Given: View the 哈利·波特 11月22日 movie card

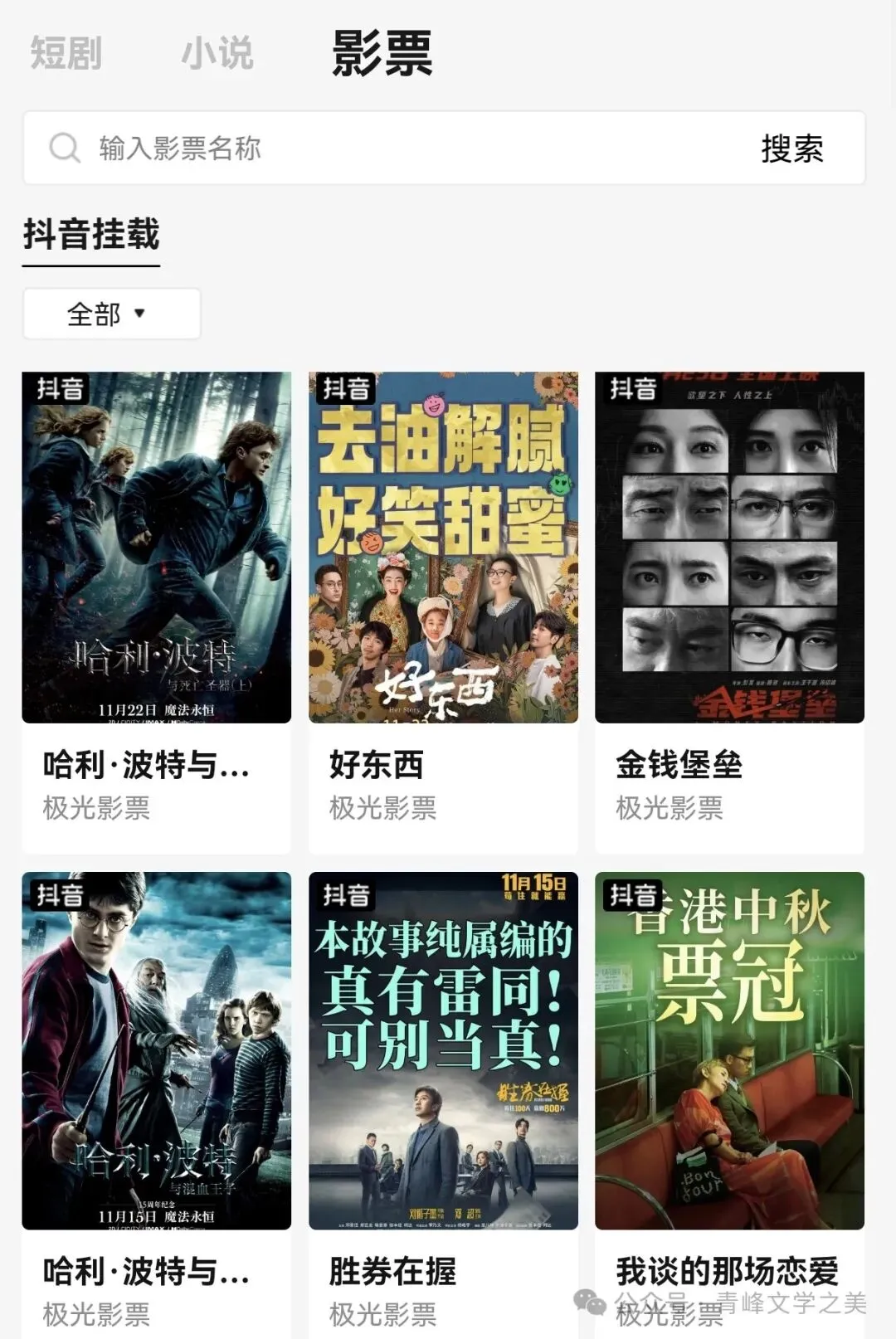Looking at the screenshot, I should pyautogui.click(x=156, y=581).
